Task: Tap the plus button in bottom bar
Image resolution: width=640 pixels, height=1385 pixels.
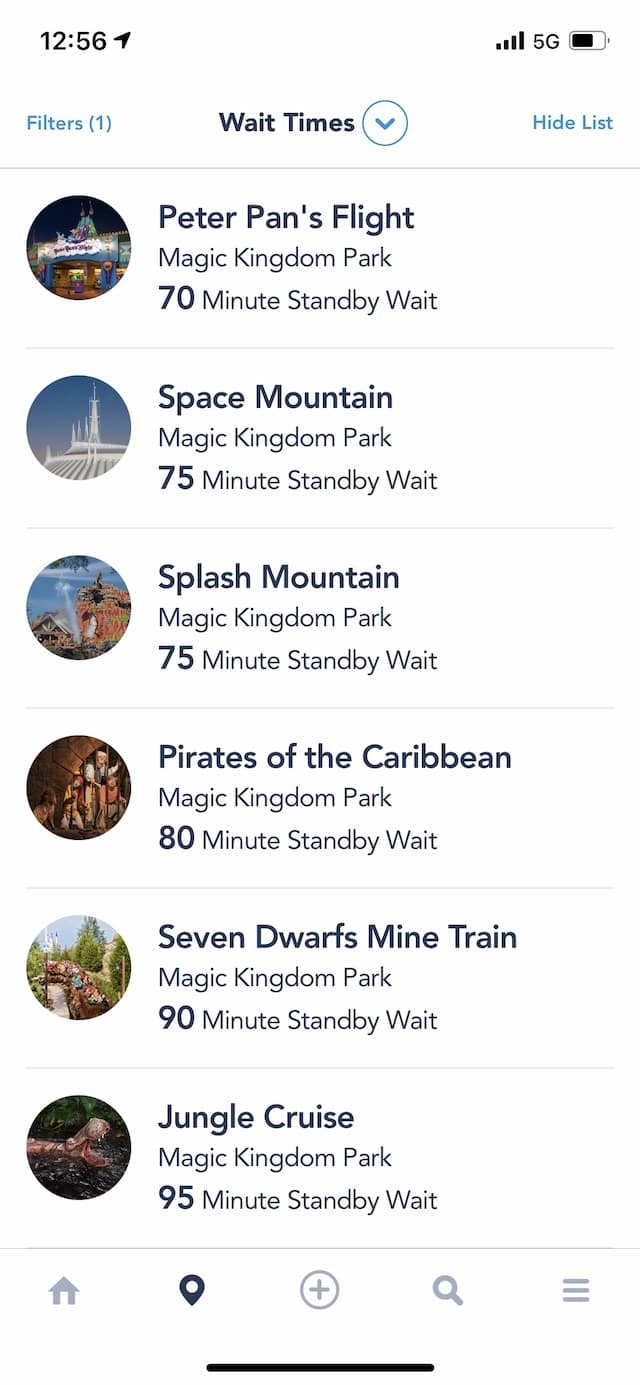Action: pyautogui.click(x=320, y=1291)
